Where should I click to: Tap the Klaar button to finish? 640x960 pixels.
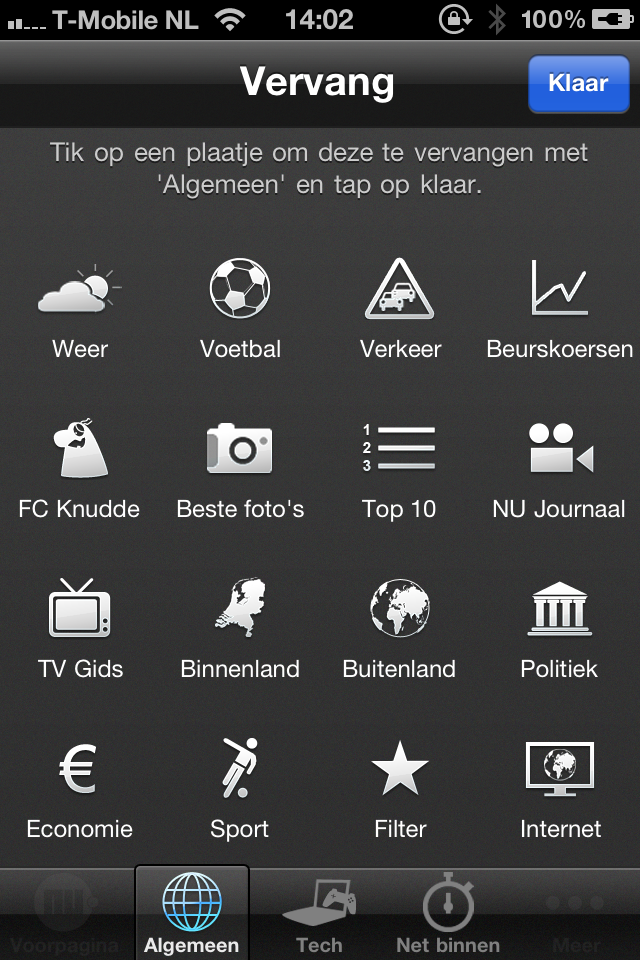pos(578,83)
